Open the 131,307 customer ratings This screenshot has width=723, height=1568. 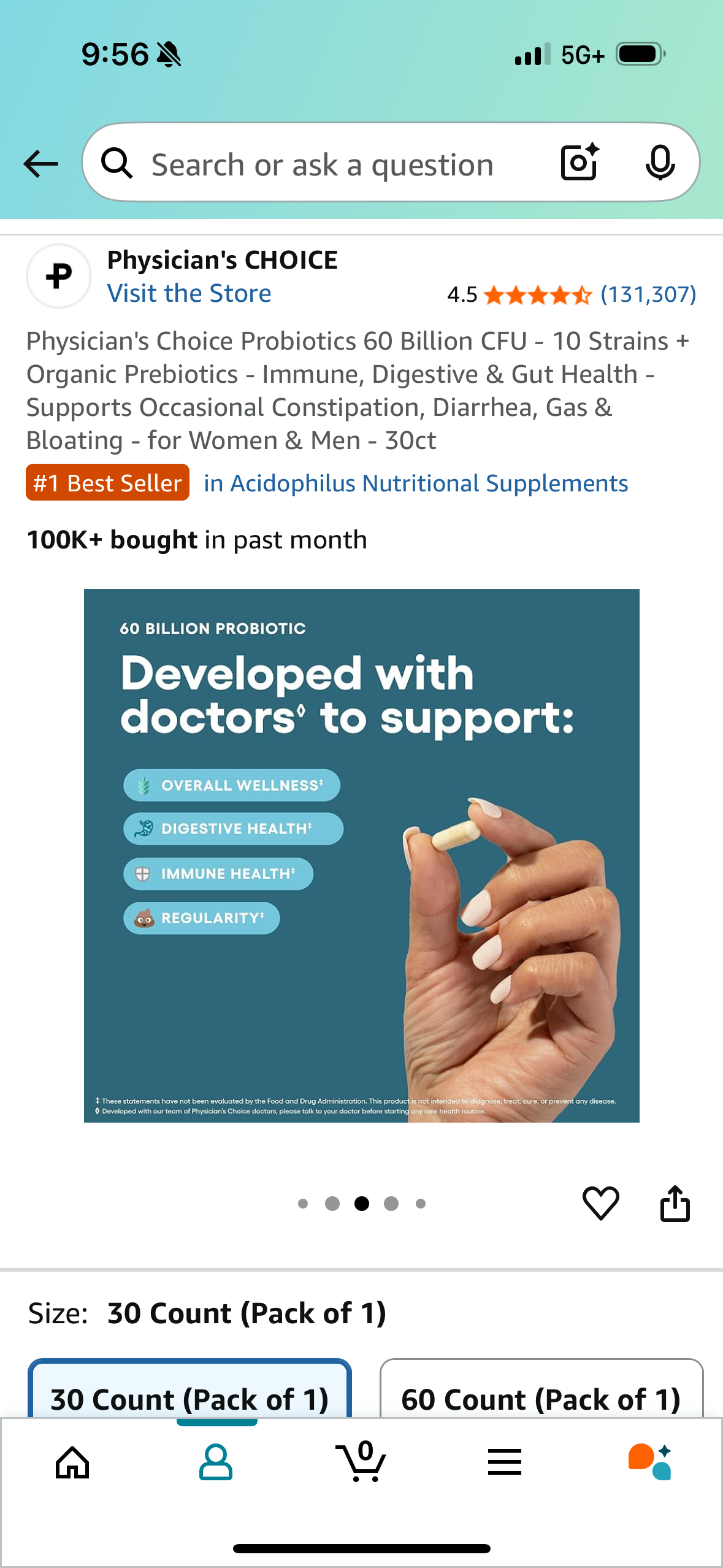648,294
